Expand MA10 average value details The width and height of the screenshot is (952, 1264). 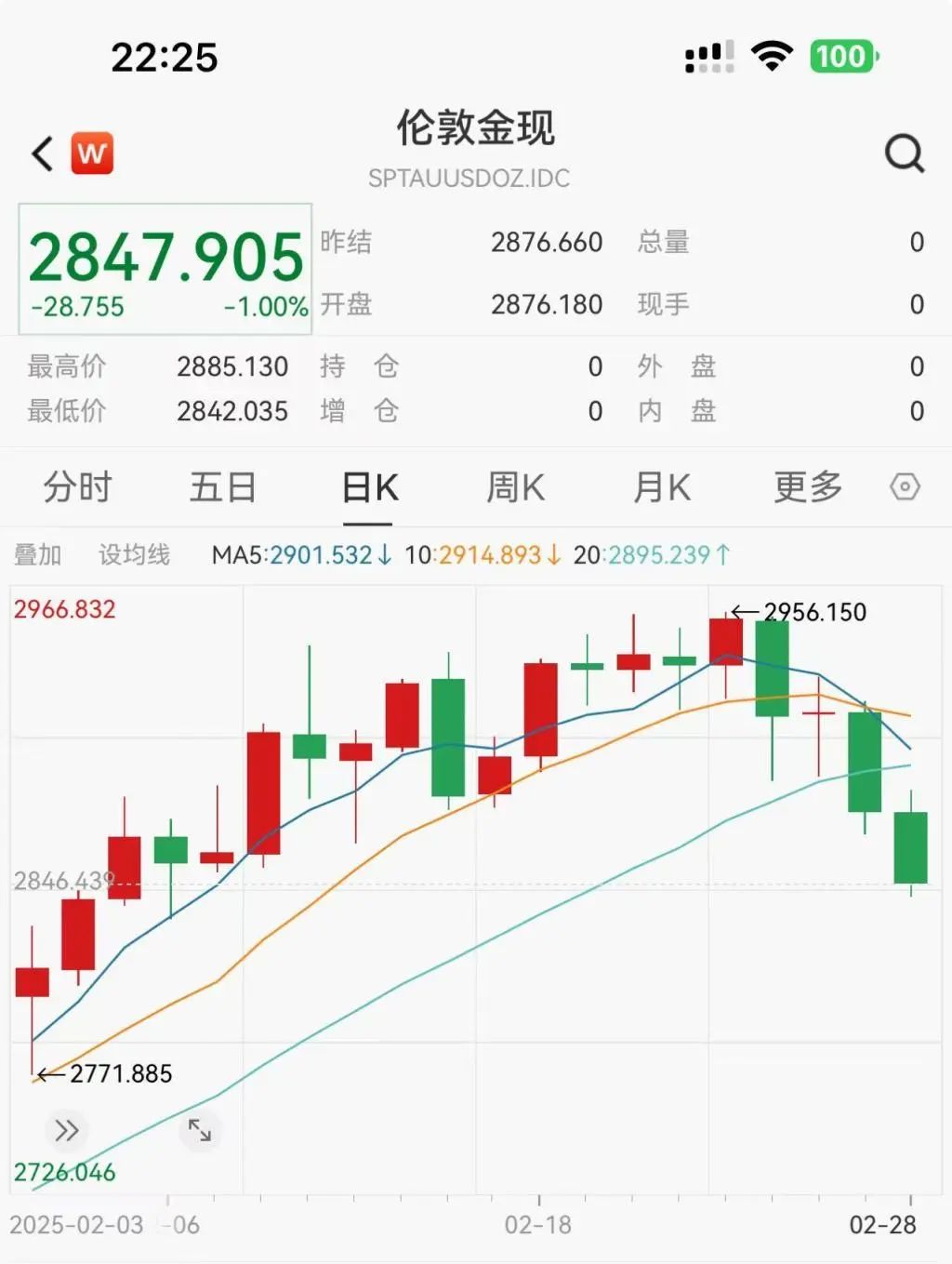(x=483, y=553)
